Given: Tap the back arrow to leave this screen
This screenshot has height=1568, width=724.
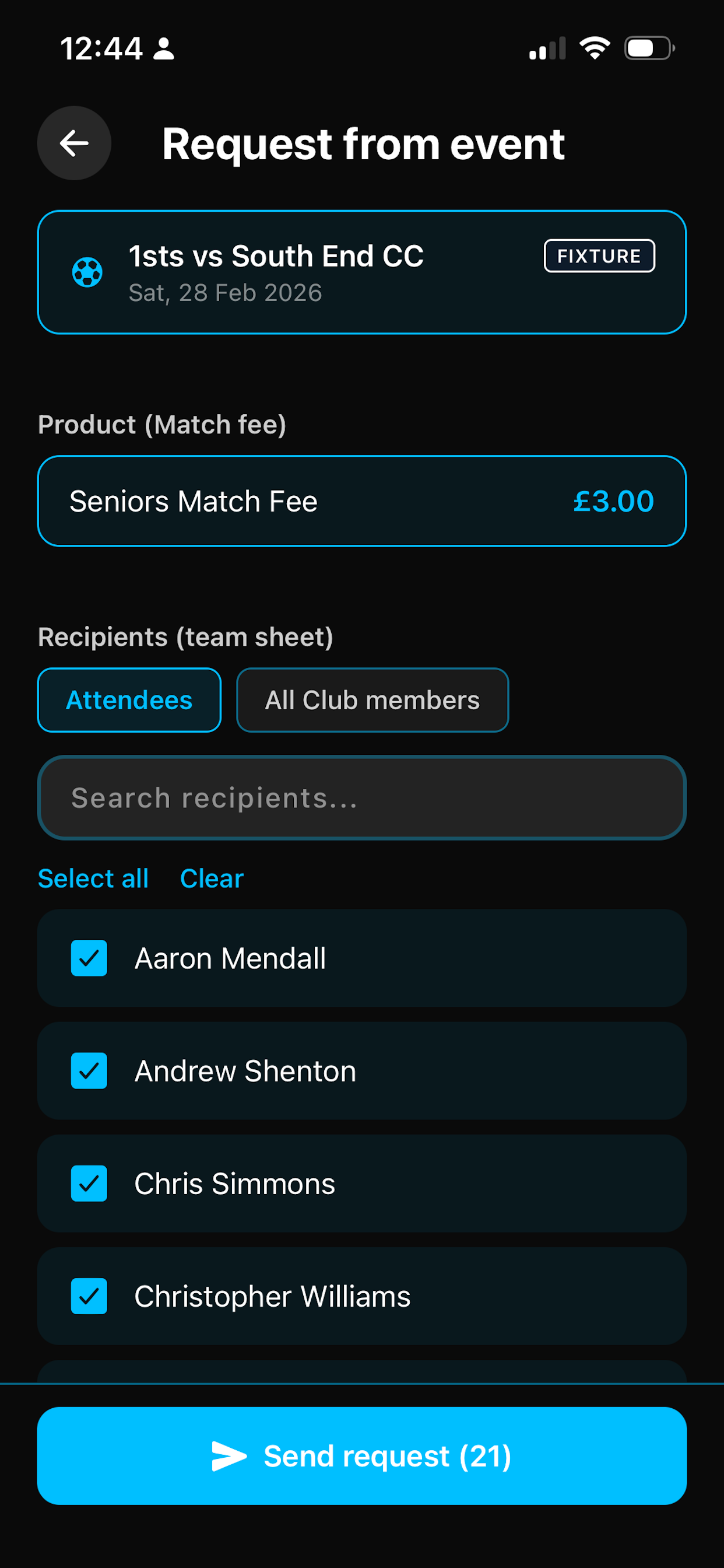Looking at the screenshot, I should (x=73, y=143).
